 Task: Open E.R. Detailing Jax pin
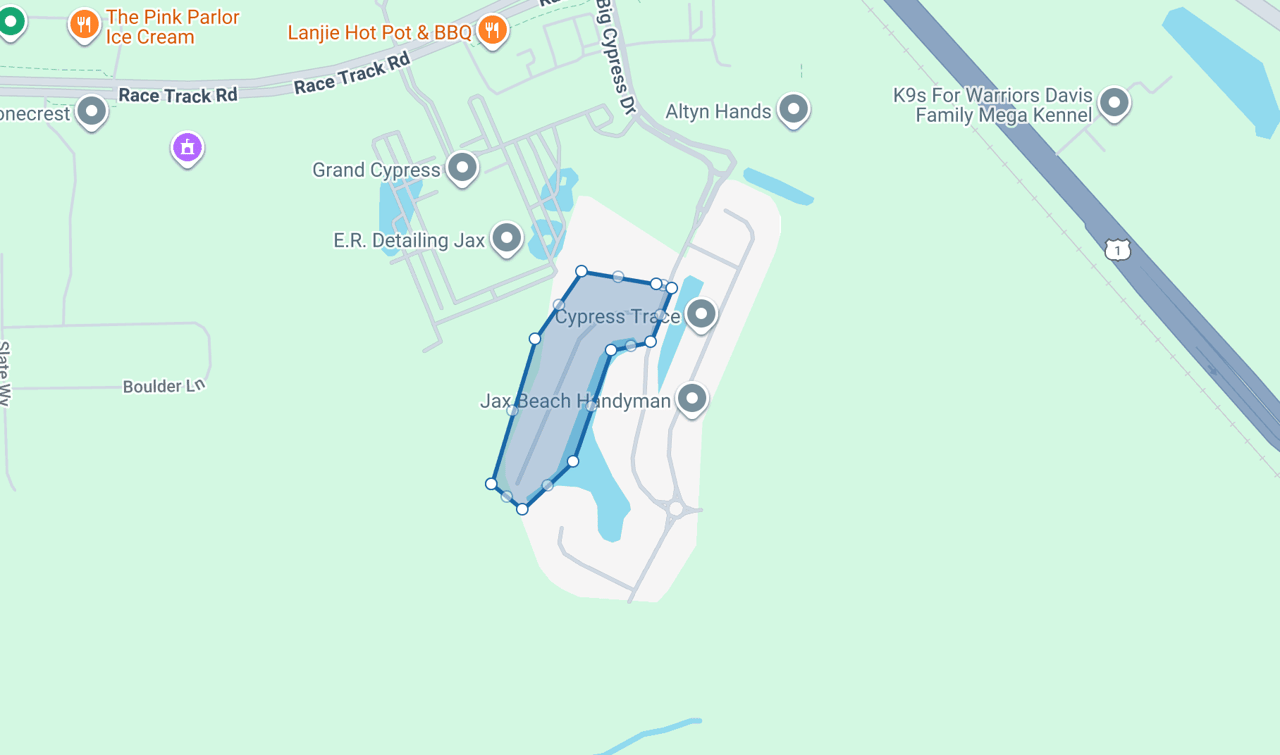coord(507,238)
